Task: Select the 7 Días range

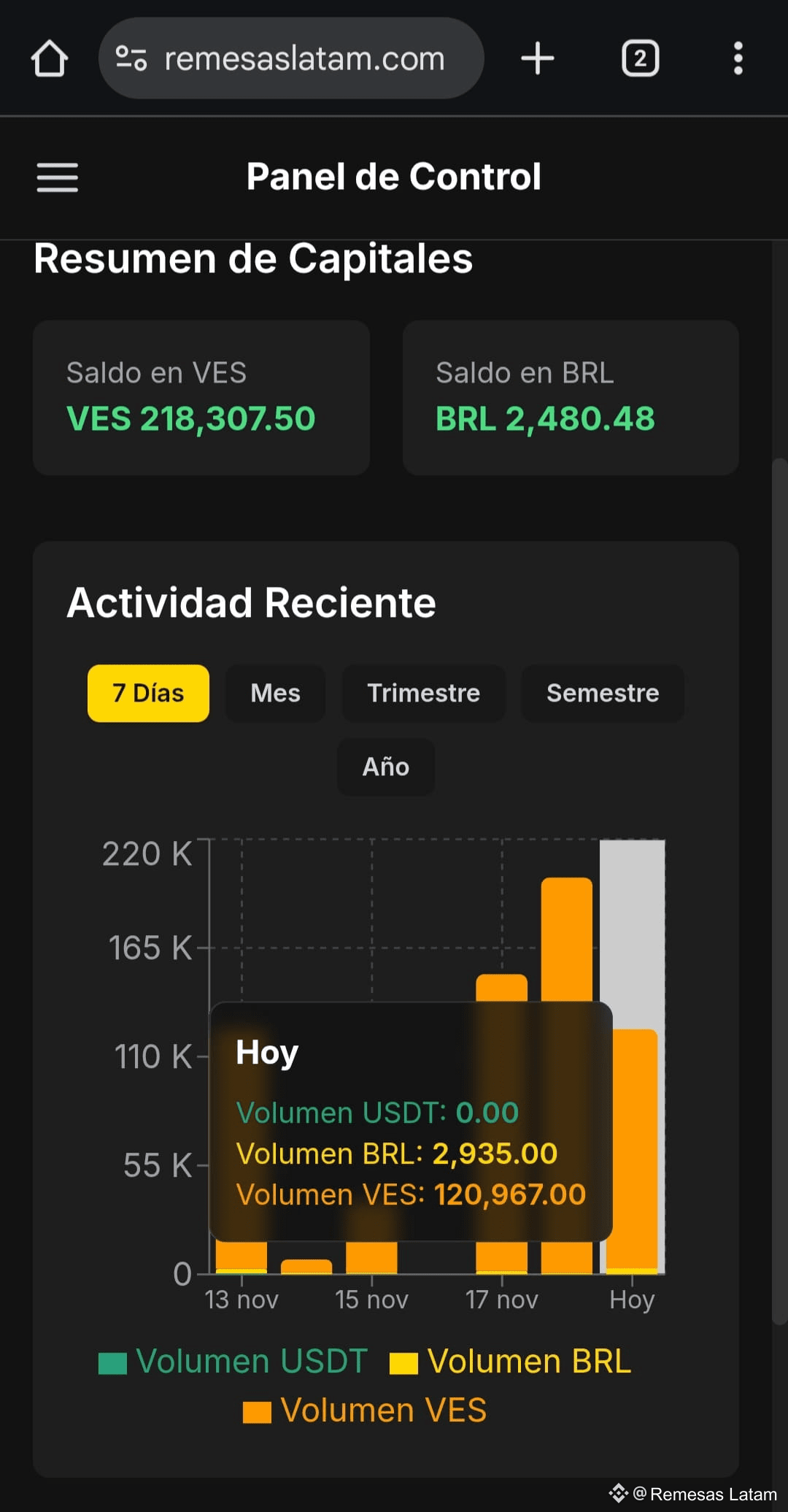Action: coord(148,693)
